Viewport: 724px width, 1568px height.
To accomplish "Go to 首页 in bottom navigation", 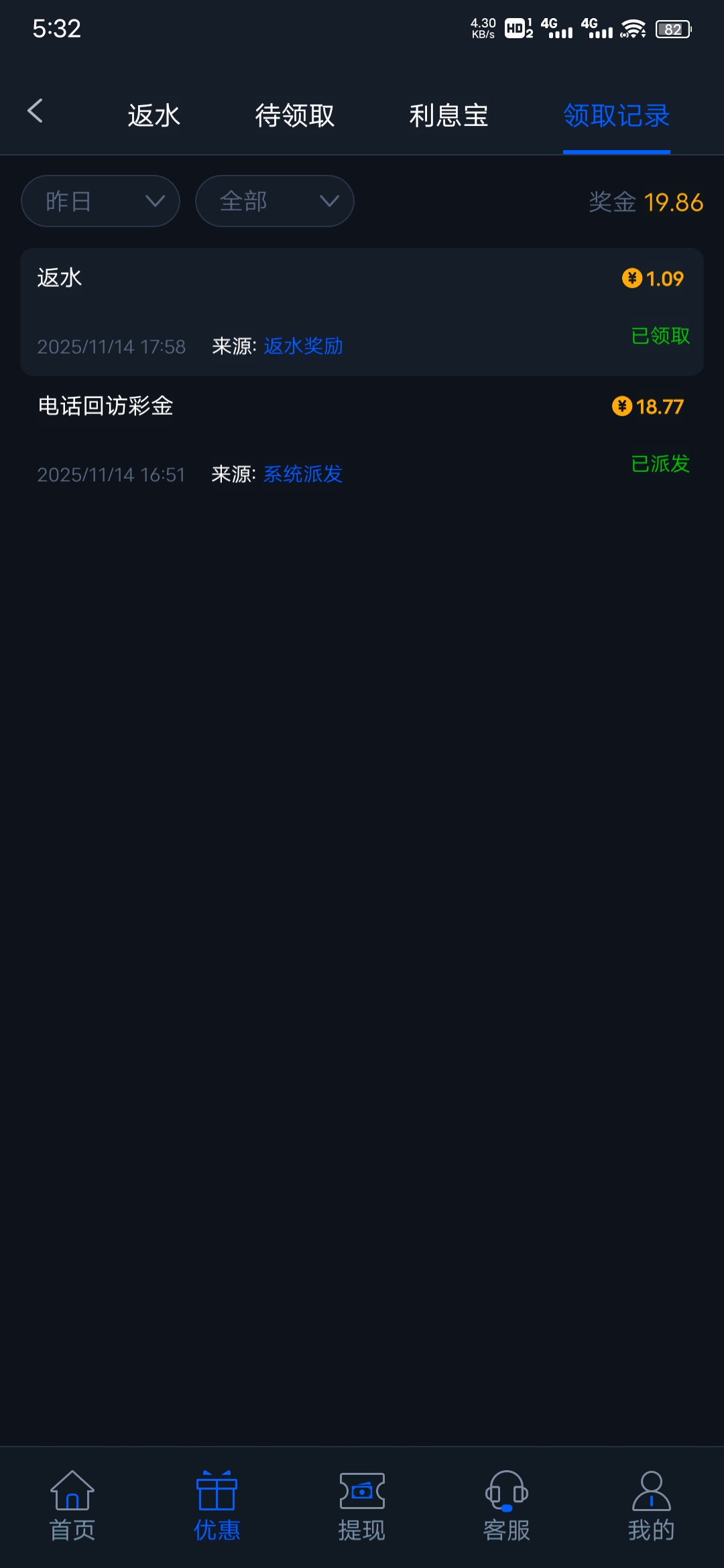I will click(x=72, y=1506).
